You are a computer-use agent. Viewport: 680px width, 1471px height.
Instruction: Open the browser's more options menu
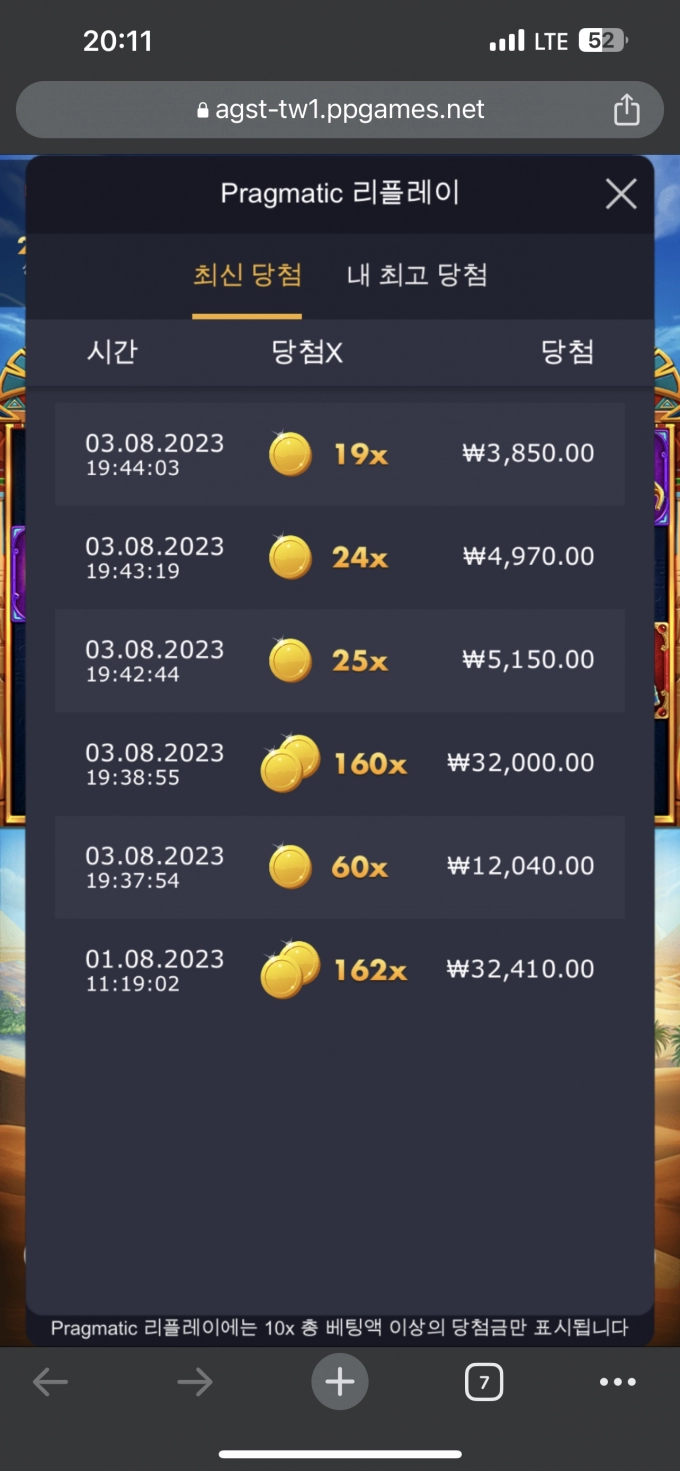[617, 1383]
